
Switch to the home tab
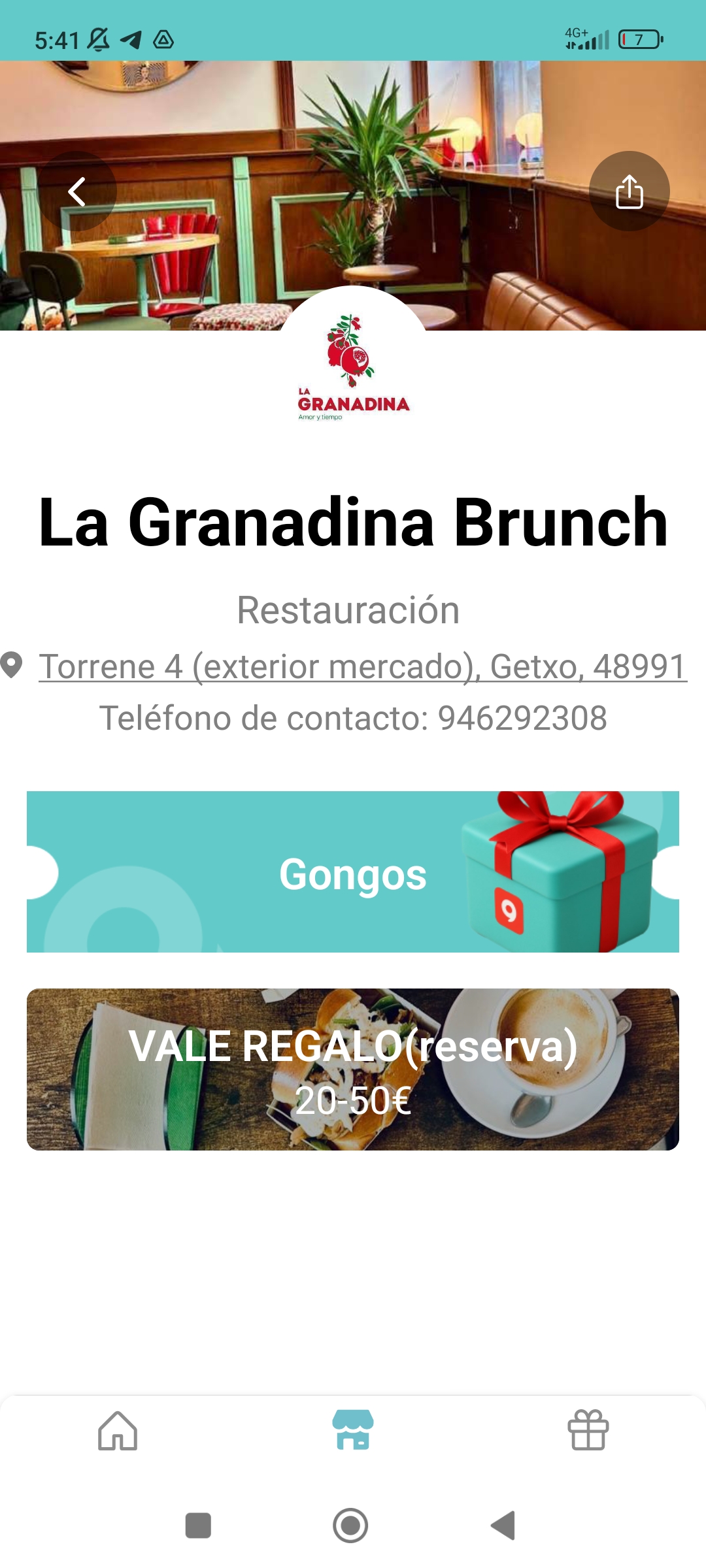118,1431
